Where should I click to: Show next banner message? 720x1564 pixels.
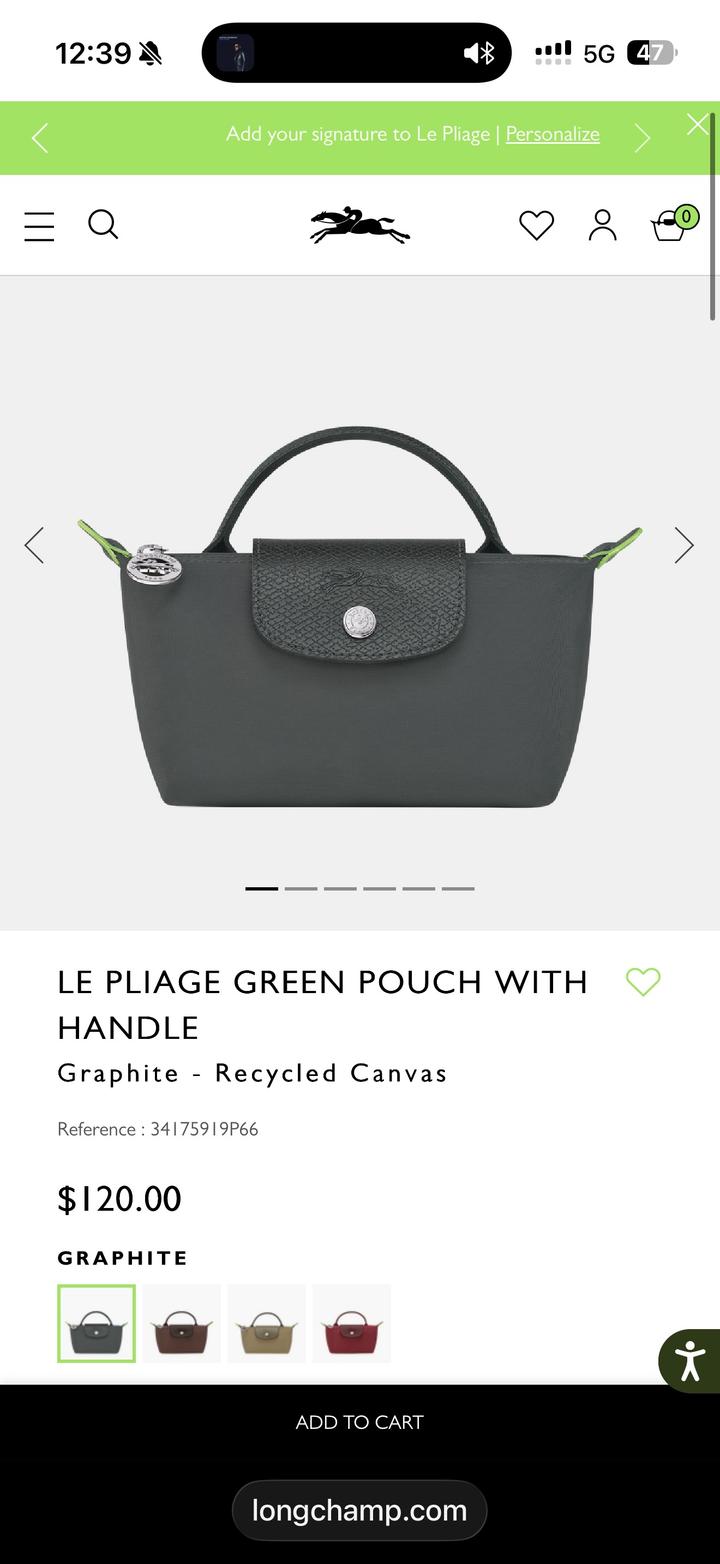tap(643, 138)
